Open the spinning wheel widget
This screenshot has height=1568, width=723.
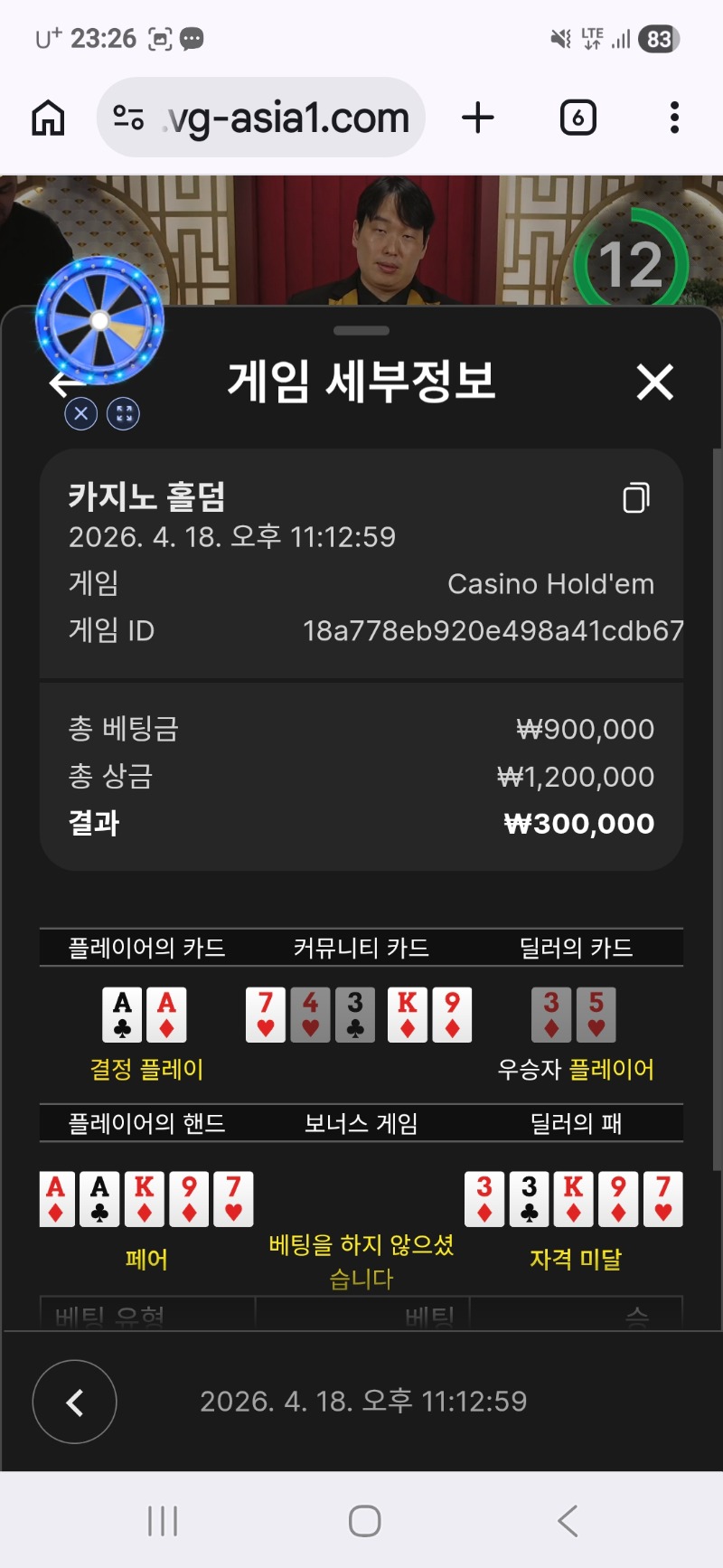(x=99, y=321)
